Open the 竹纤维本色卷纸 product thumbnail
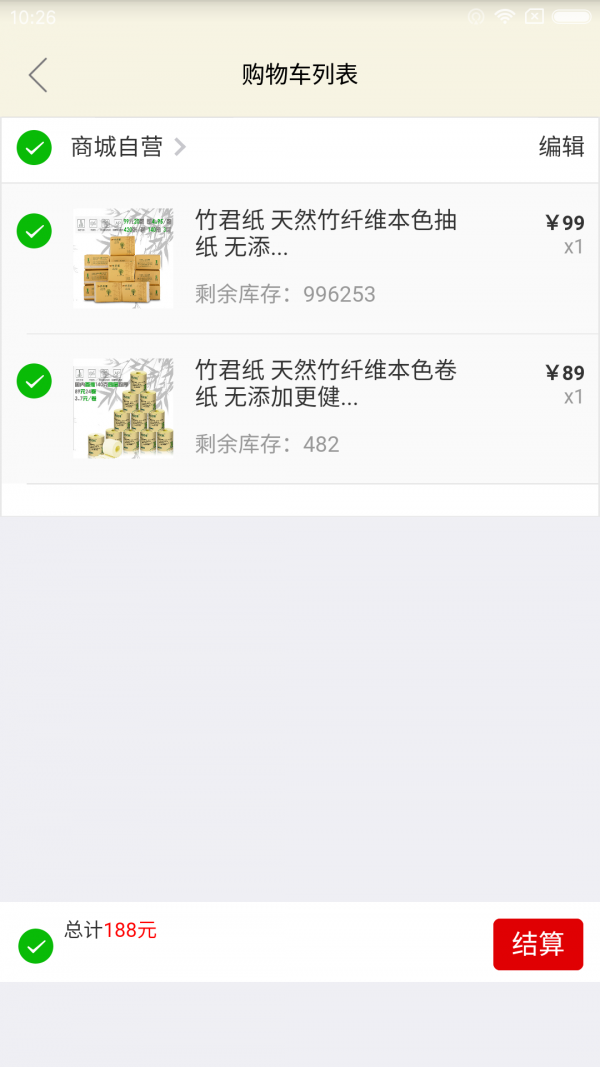The width and height of the screenshot is (600, 1067). 123,408
